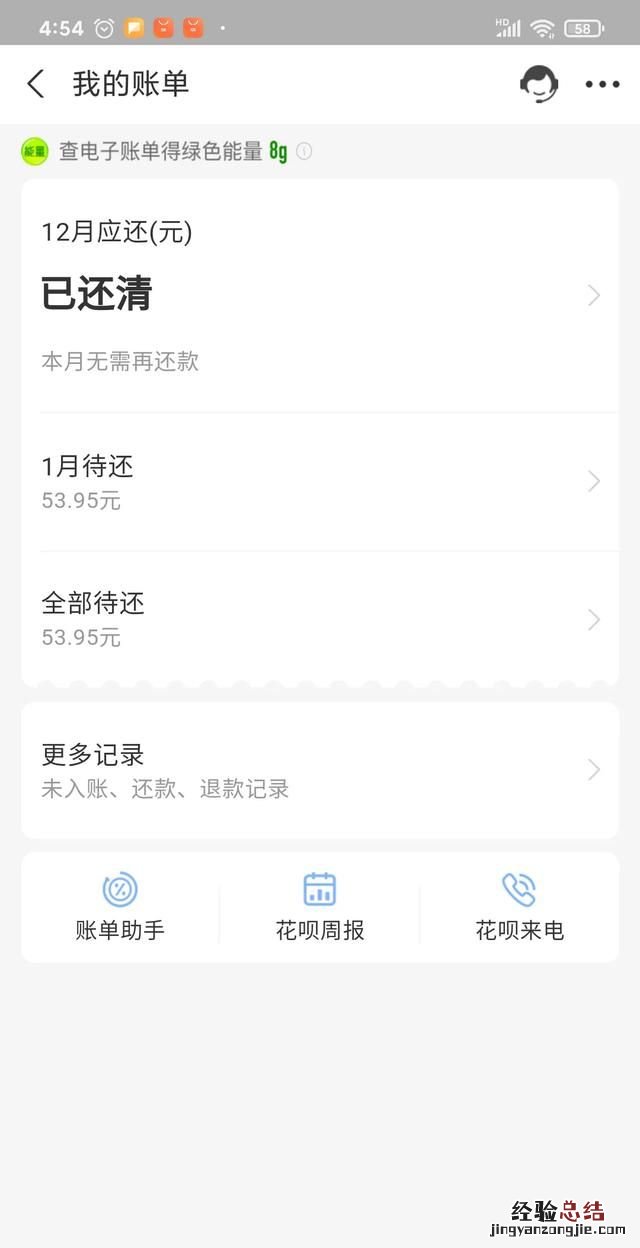Open 全部待还 outstanding amount
The image size is (640, 1248).
[320, 619]
